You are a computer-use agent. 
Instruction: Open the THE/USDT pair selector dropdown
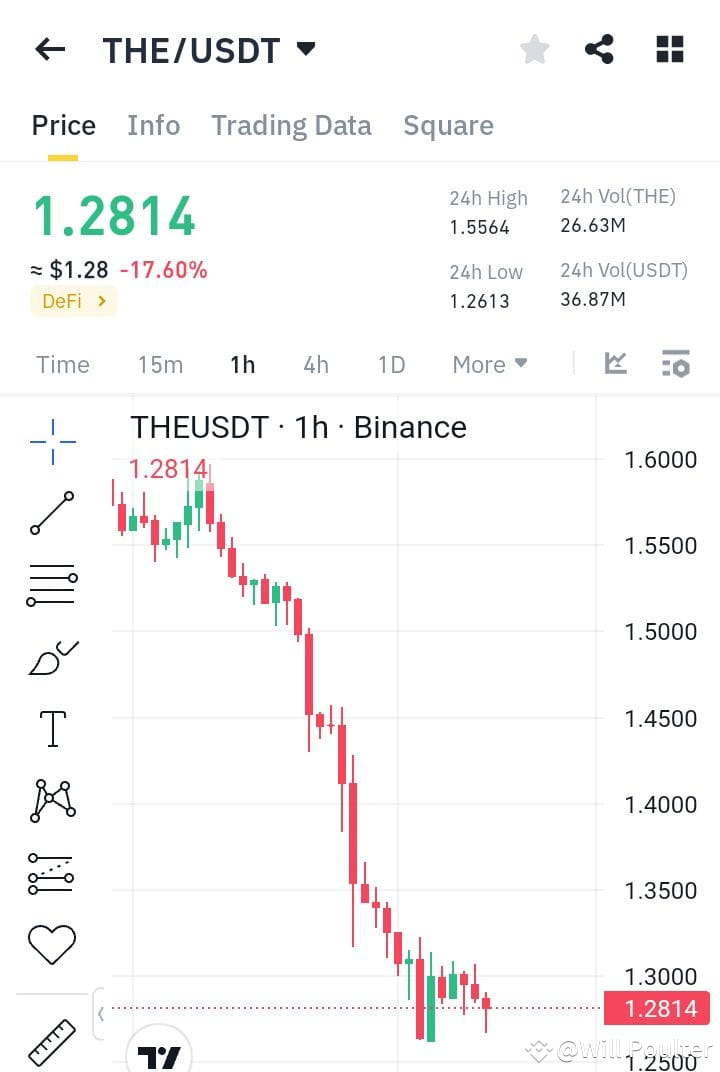coord(306,48)
